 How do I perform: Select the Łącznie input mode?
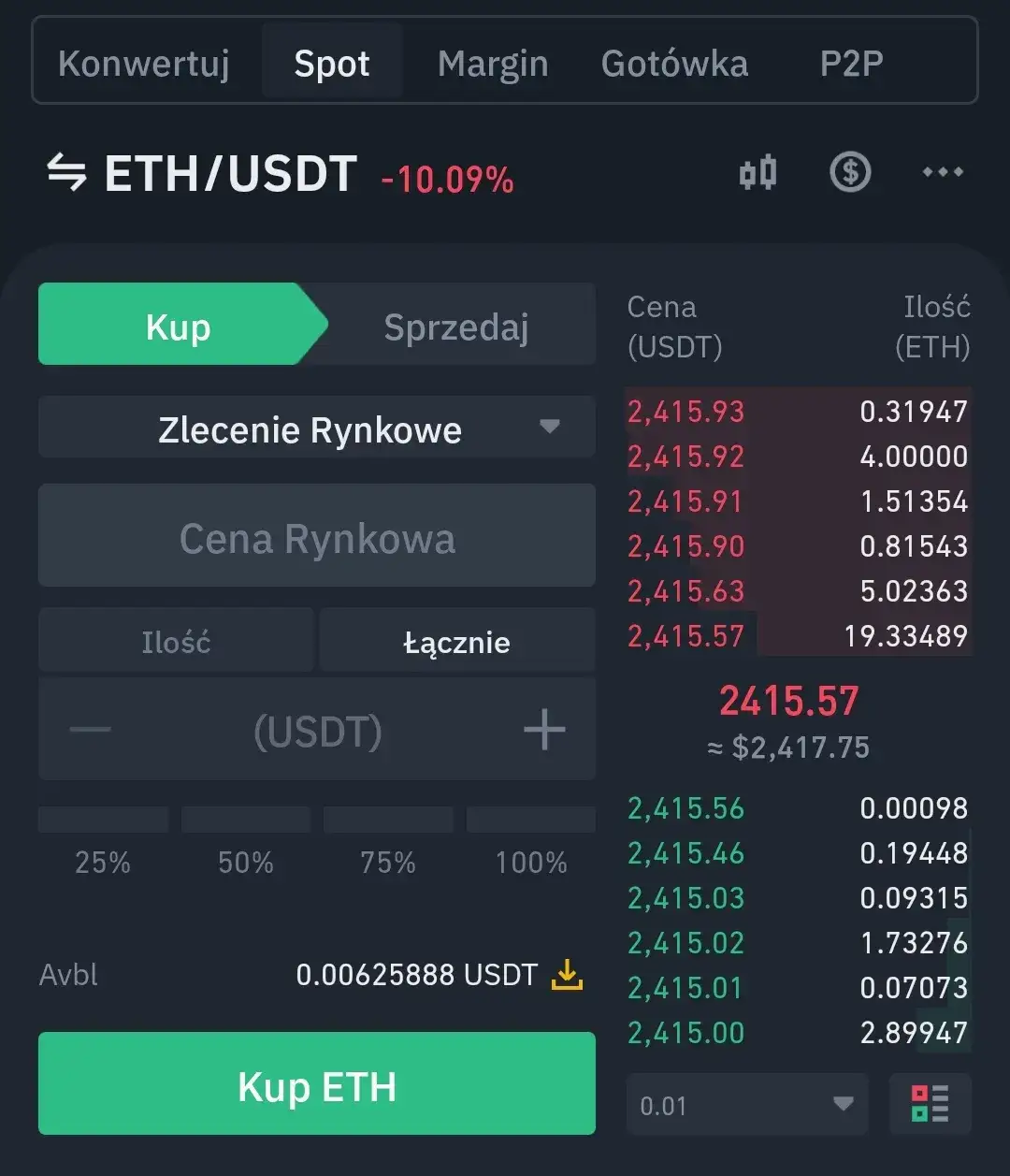456,641
